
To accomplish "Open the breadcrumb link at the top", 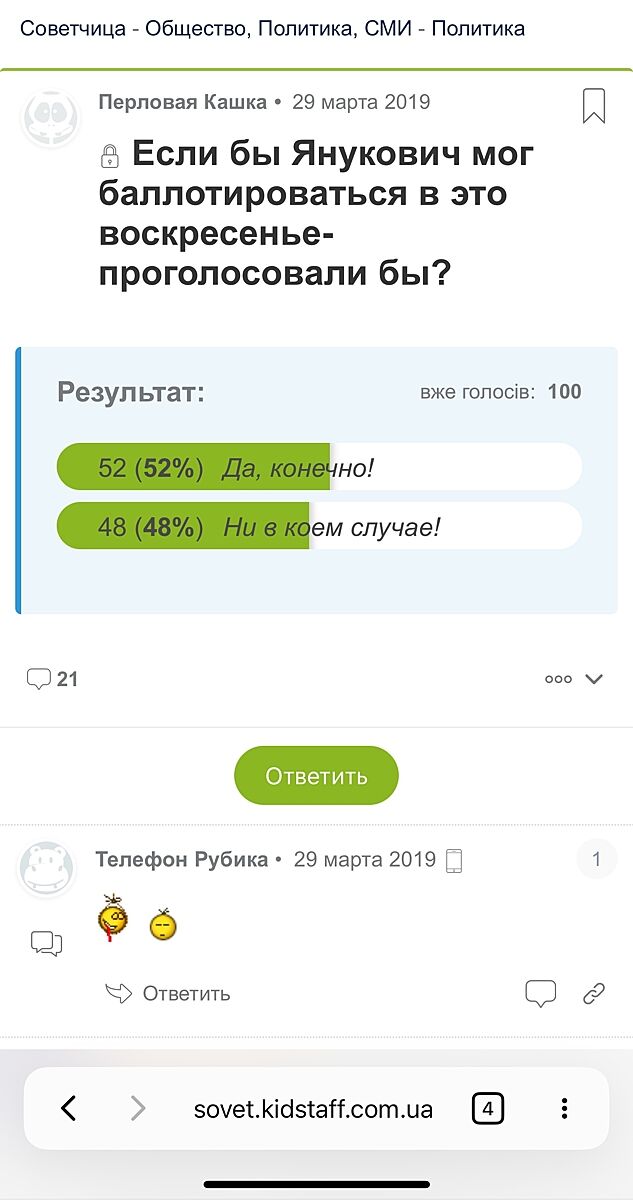I will coord(272,29).
